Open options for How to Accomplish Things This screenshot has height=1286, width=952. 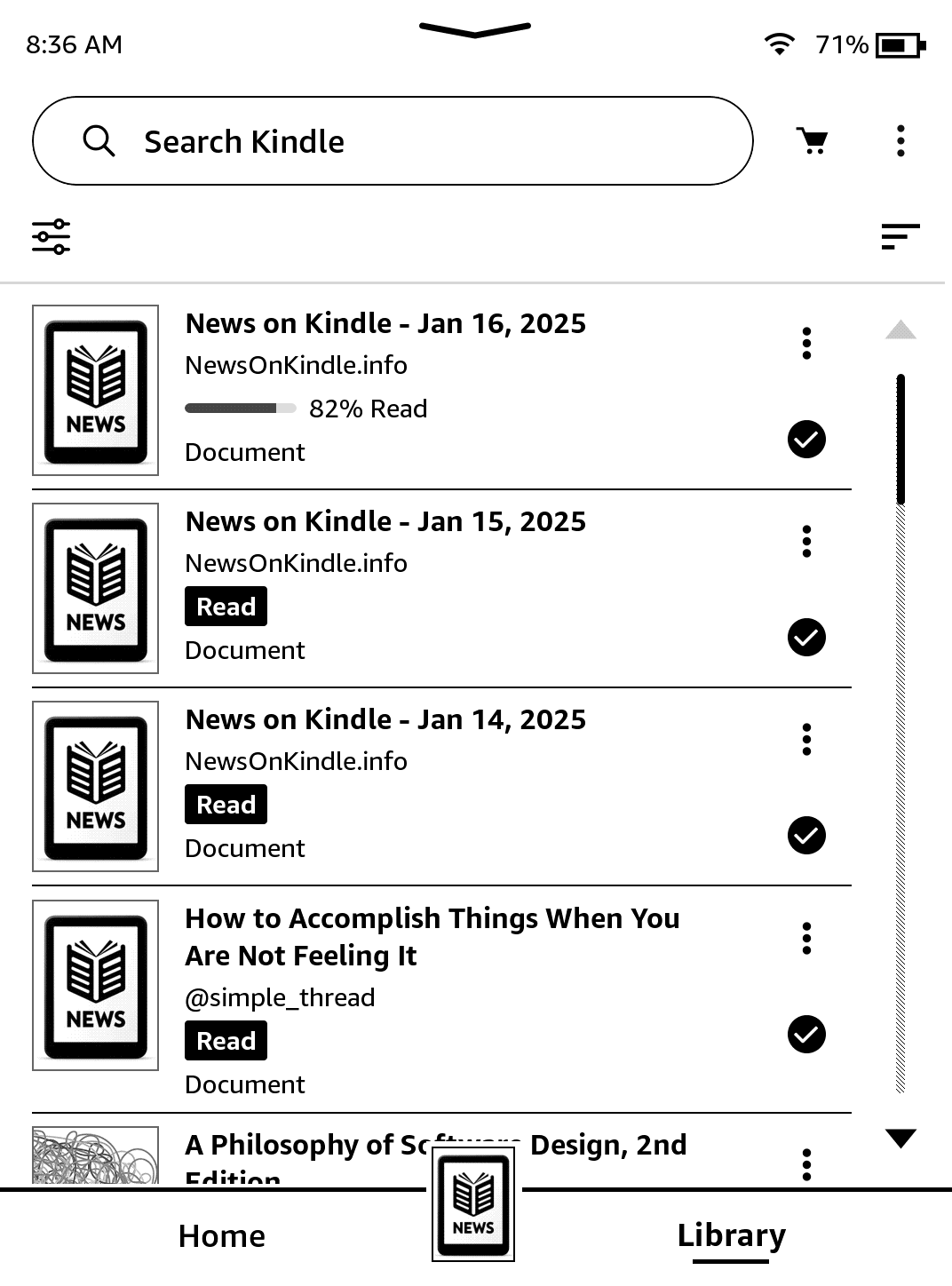[806, 939]
